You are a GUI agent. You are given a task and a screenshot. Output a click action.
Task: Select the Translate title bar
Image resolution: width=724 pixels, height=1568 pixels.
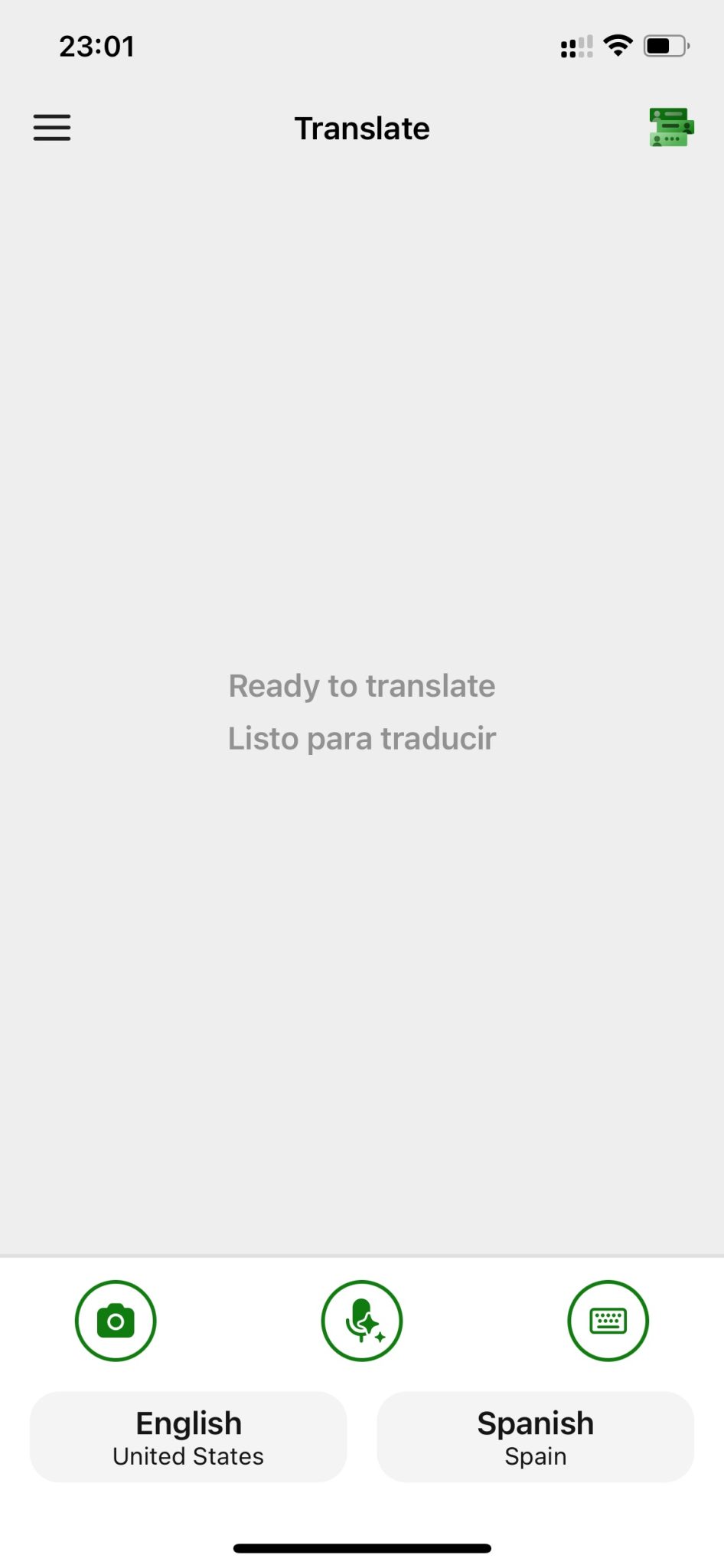[362, 127]
